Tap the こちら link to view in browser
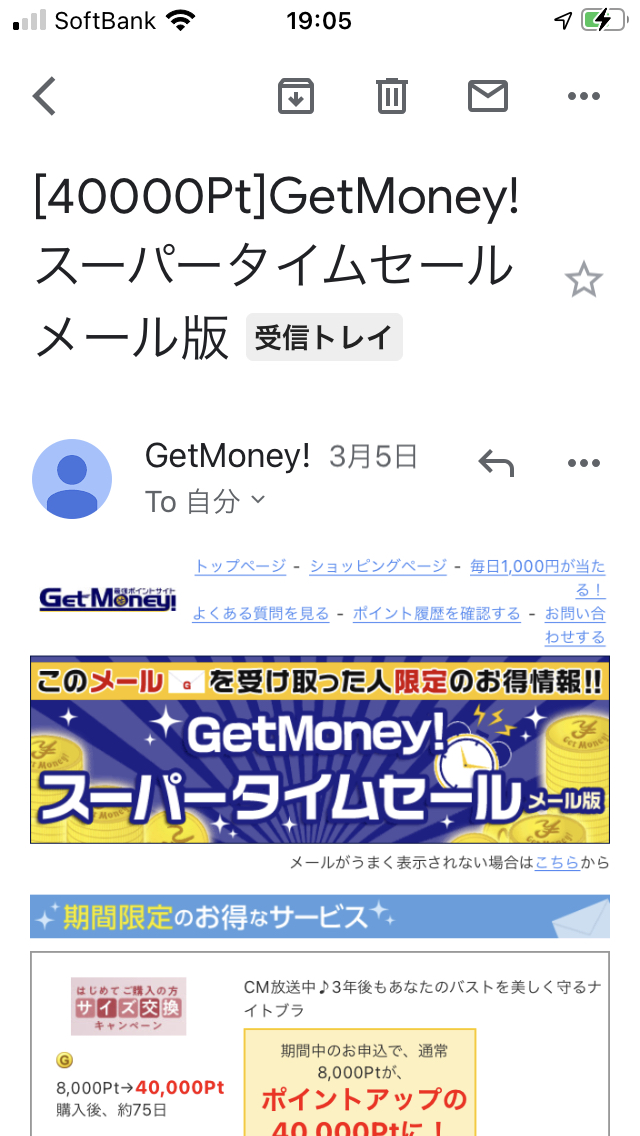The image size is (640, 1136). click(557, 862)
